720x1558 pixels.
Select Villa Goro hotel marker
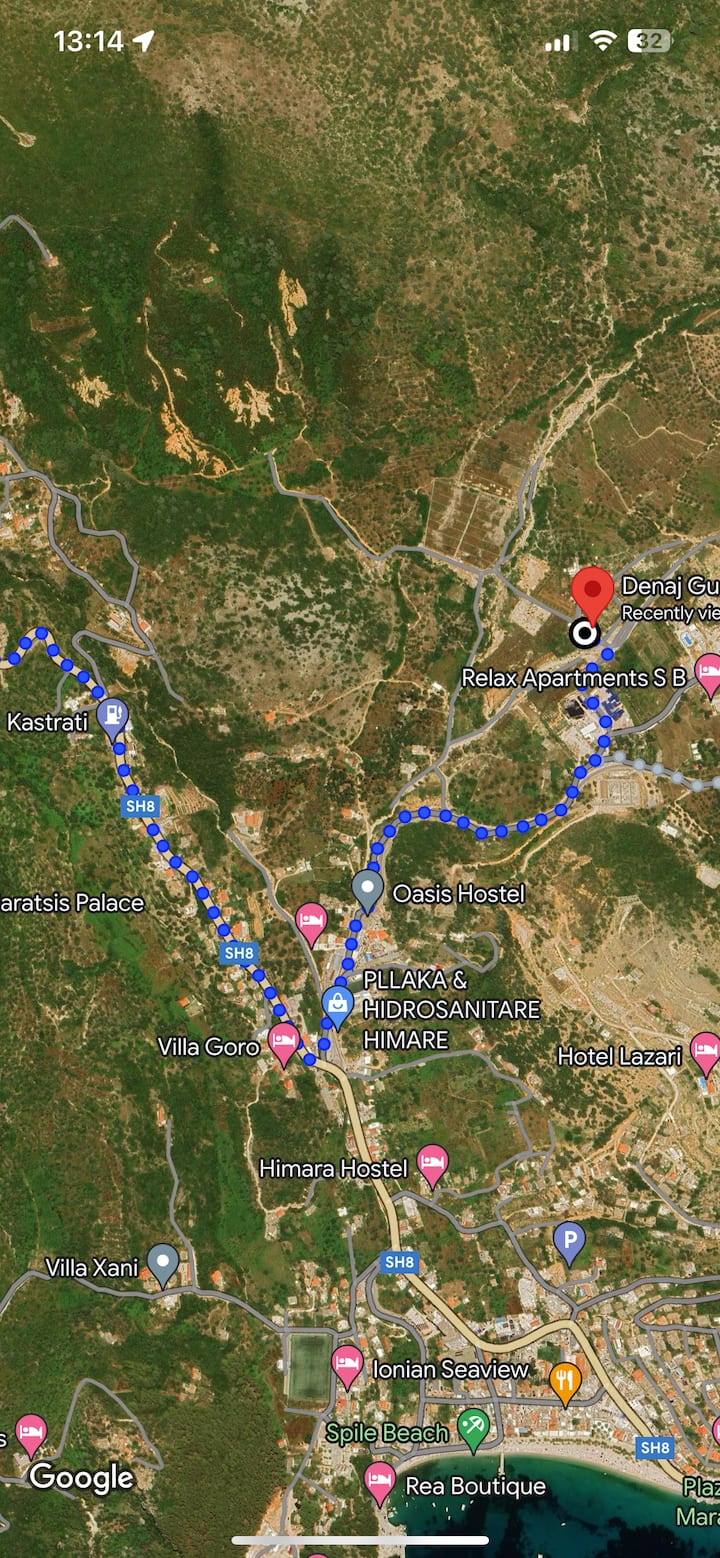284,1041
